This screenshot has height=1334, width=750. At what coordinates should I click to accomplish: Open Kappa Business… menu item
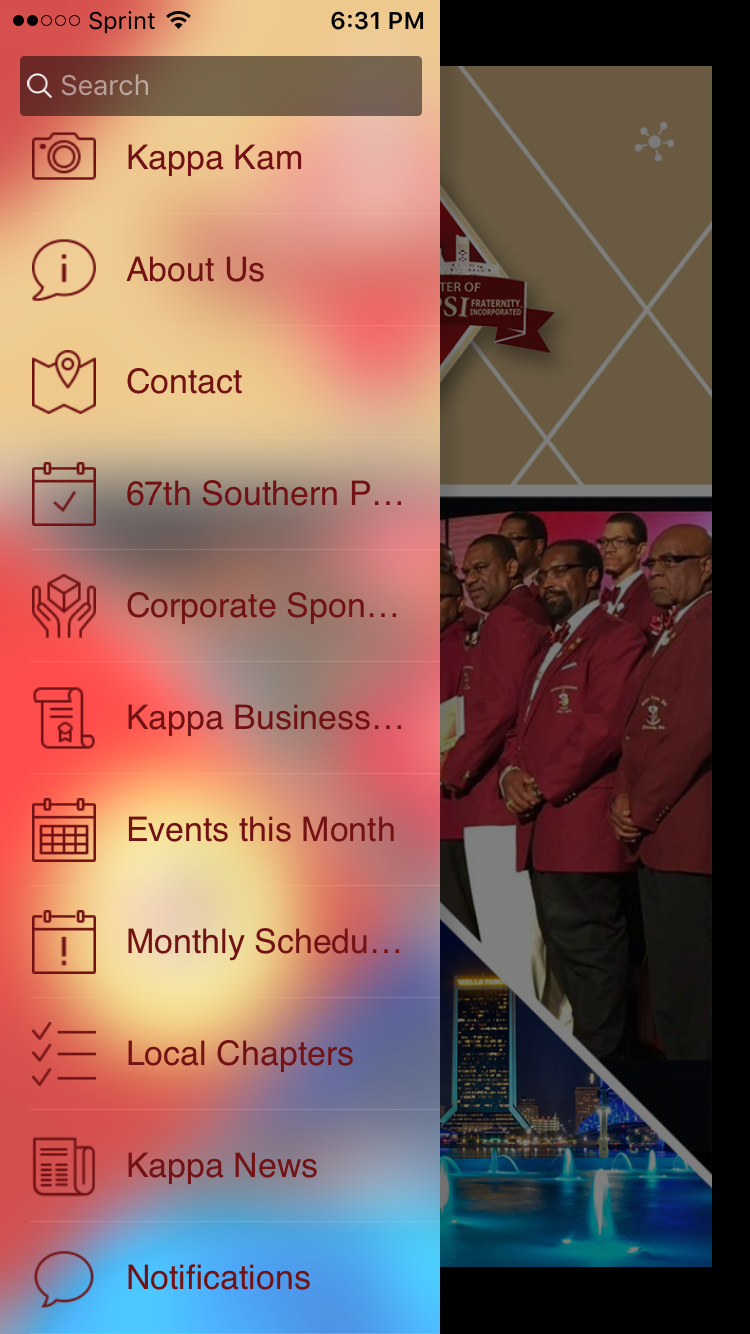click(264, 718)
